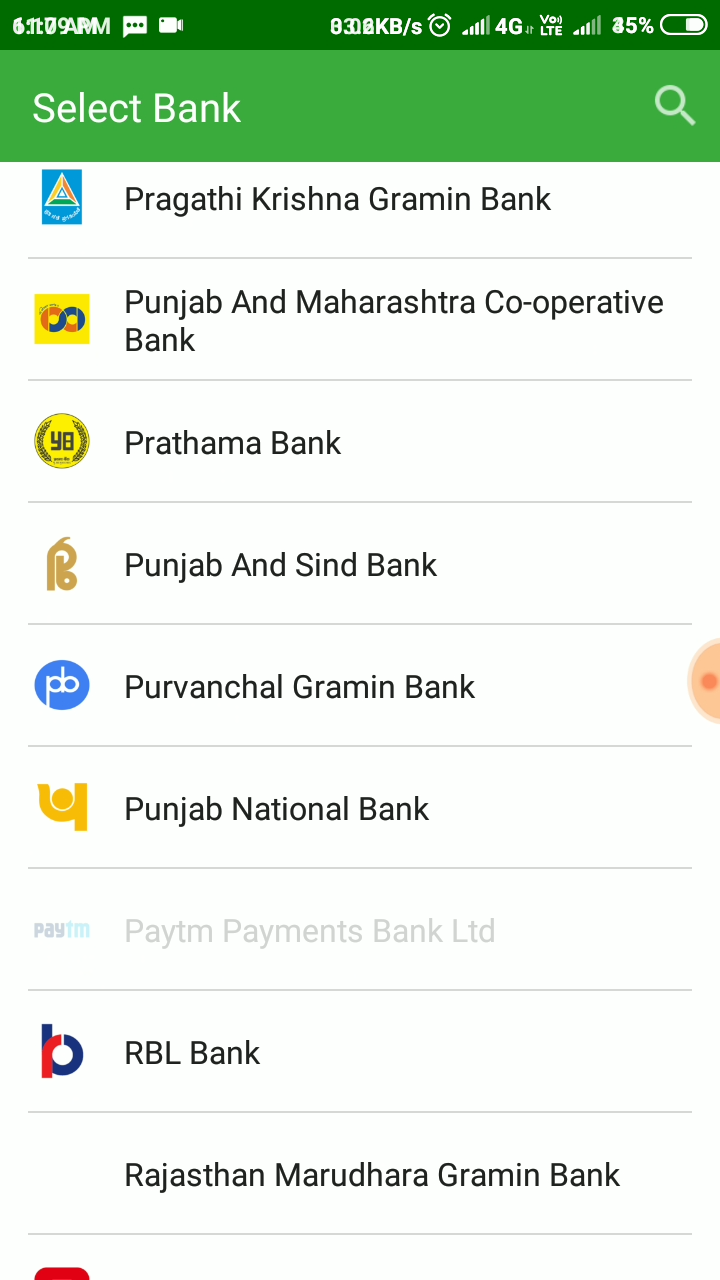Tap the floating screen recorder bubble
Image resolution: width=720 pixels, height=1280 pixels.
[706, 681]
